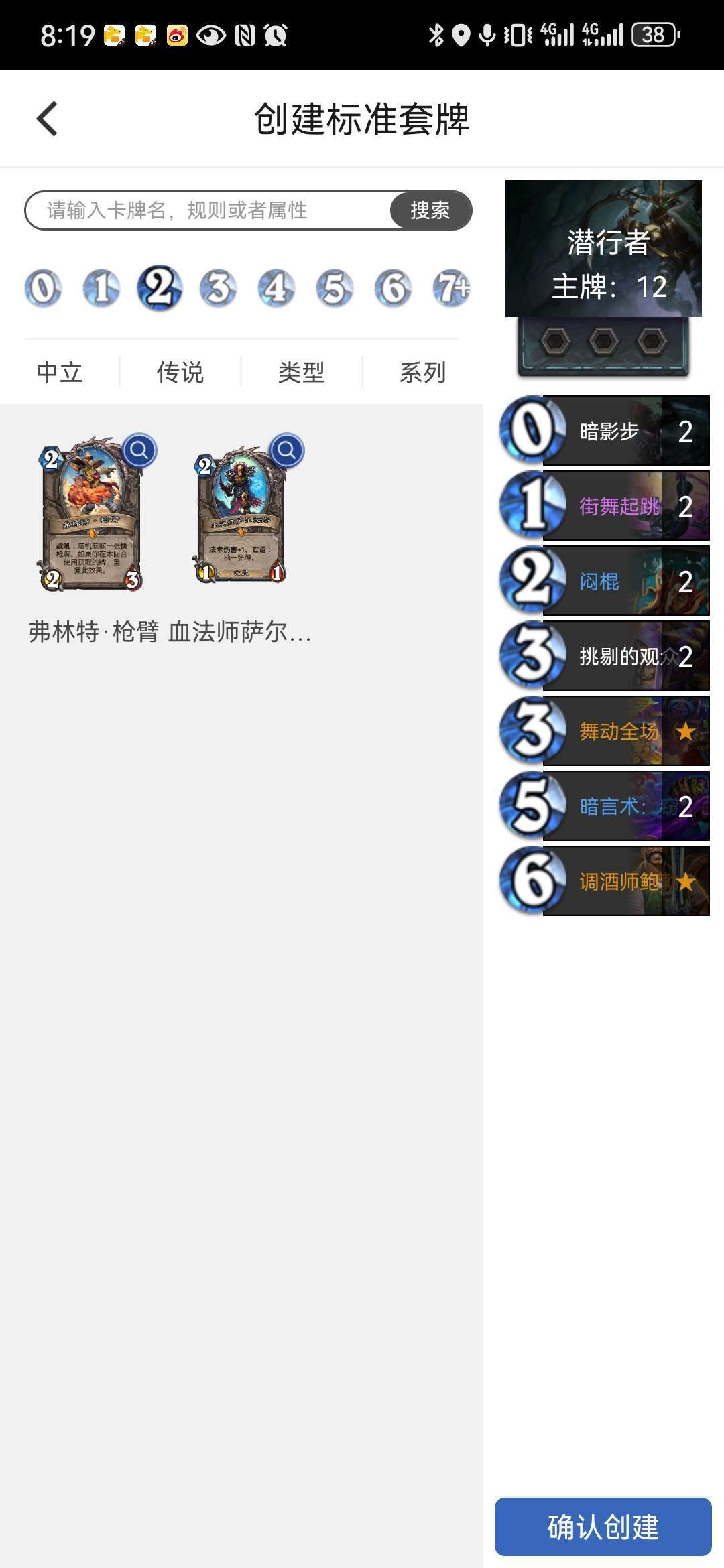Select the mana cost 3 filter
724x1568 pixels.
coord(218,289)
